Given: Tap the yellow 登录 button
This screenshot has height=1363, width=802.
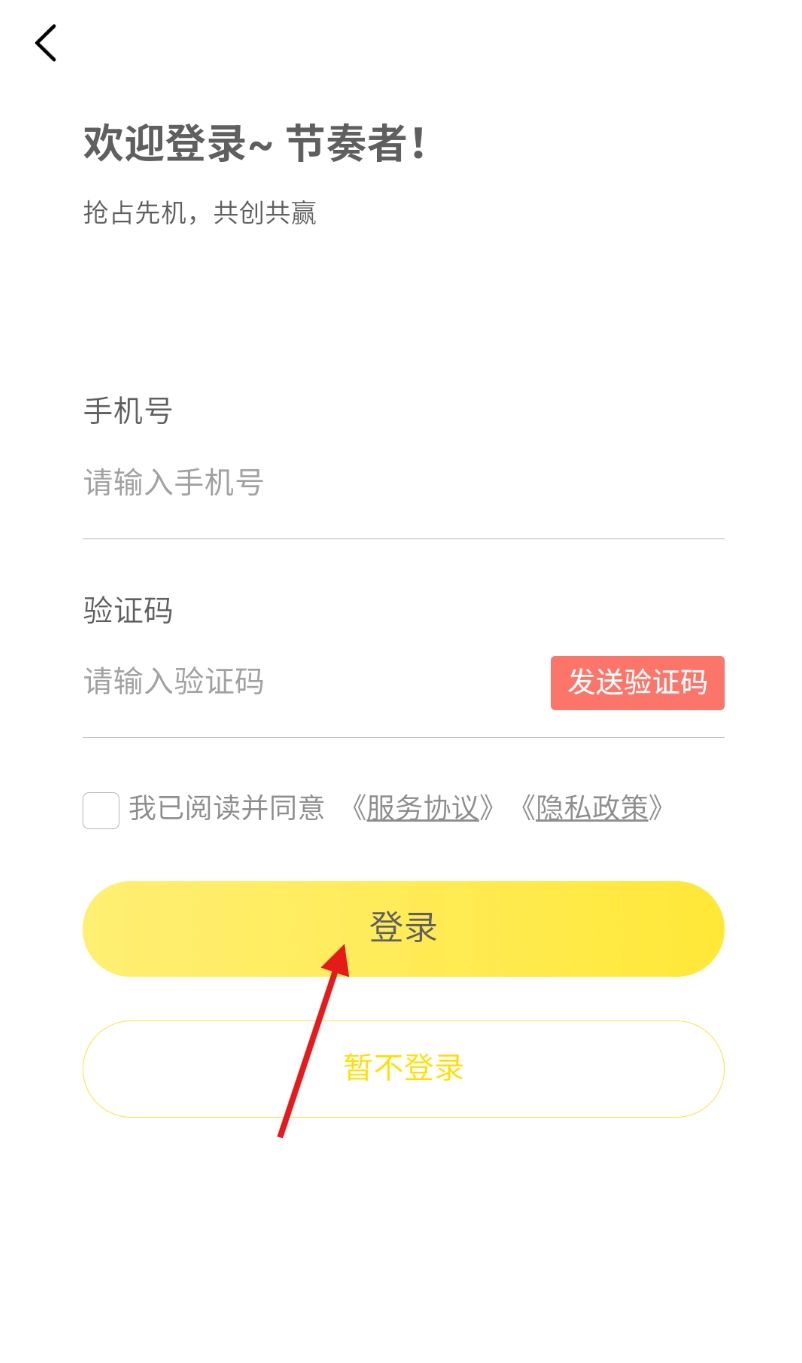Looking at the screenshot, I should [x=403, y=929].
